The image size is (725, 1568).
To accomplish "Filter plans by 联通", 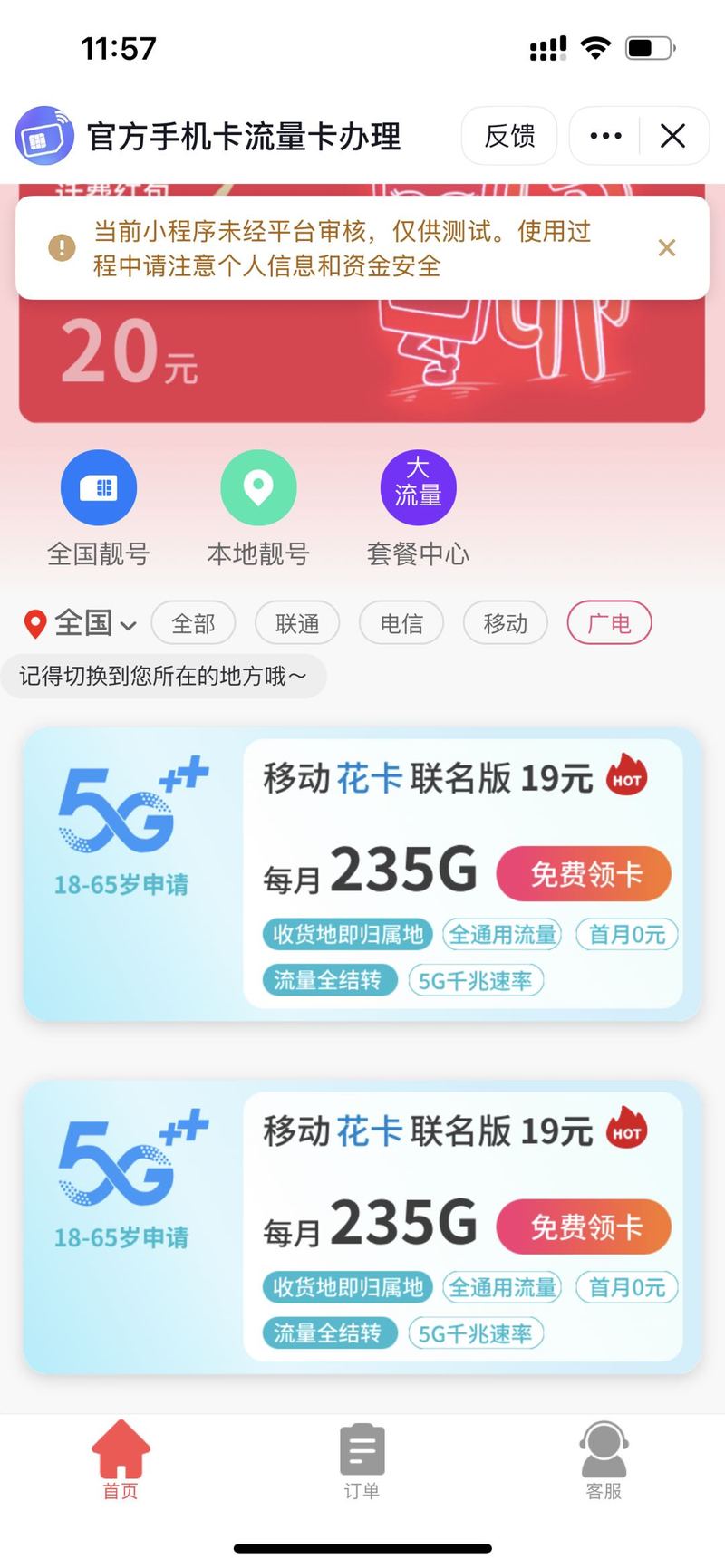I will tap(297, 623).
